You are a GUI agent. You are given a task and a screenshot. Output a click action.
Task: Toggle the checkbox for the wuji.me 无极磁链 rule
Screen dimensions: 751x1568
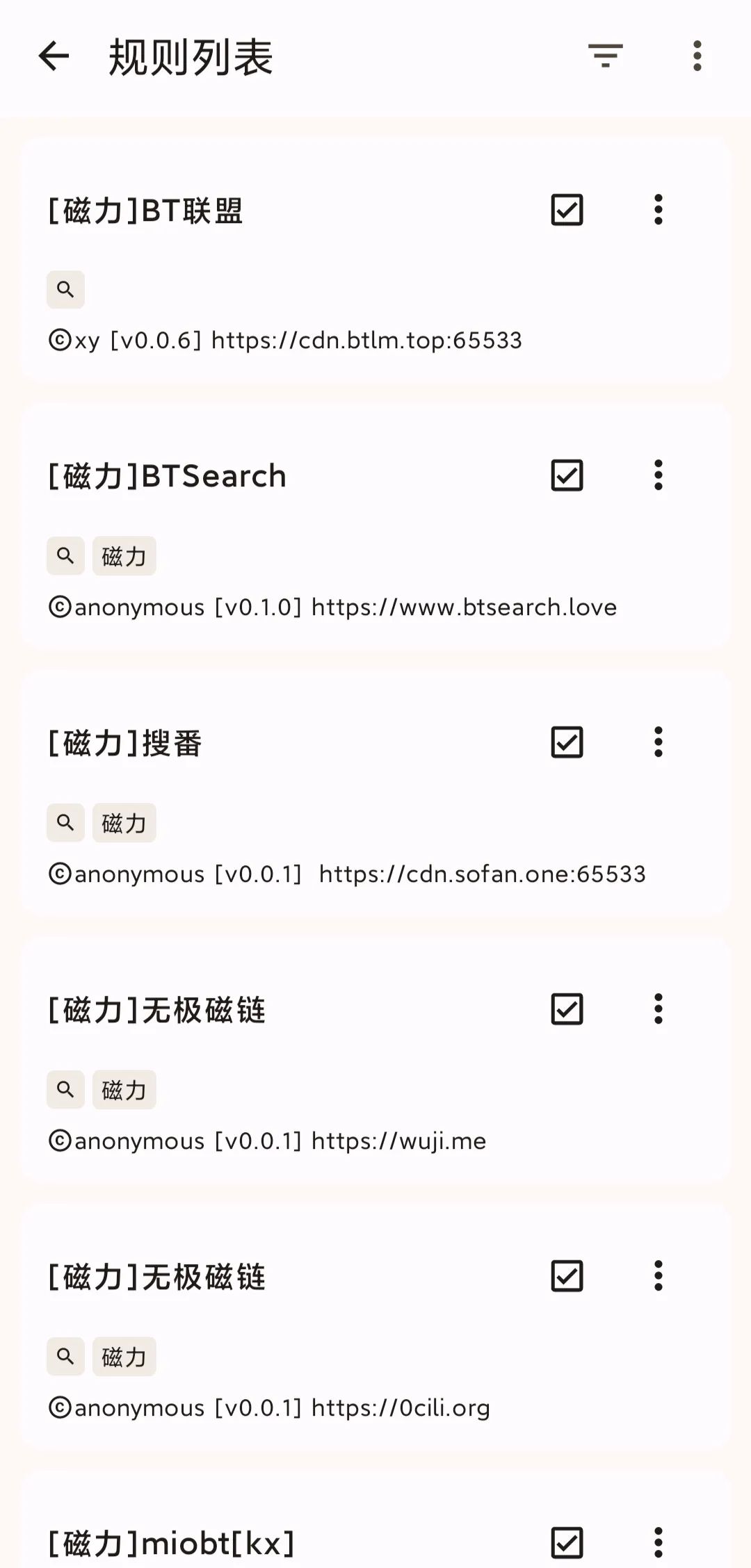pos(567,1009)
